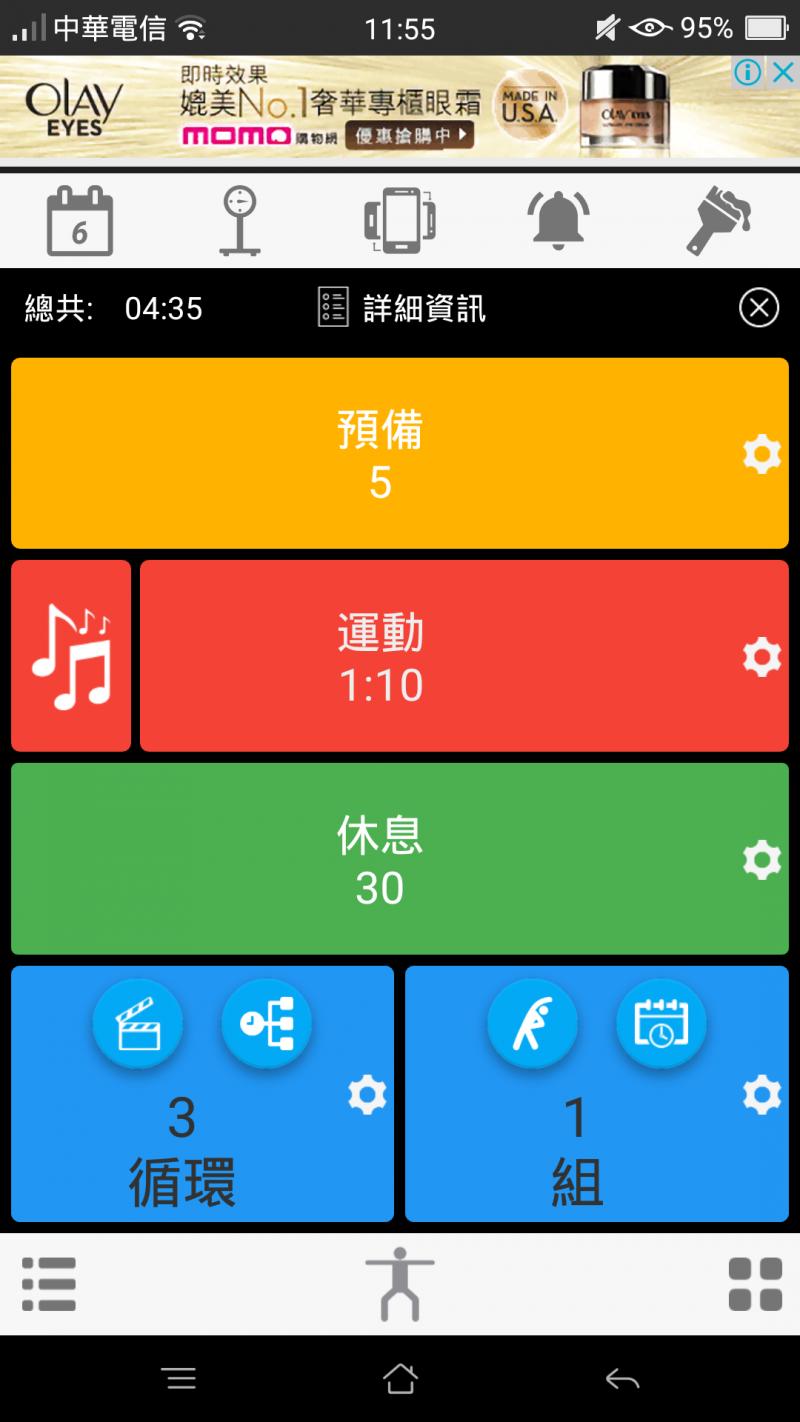Viewport: 800px width, 1422px height.
Task: Open settings gear for 運動
Action: click(x=762, y=658)
